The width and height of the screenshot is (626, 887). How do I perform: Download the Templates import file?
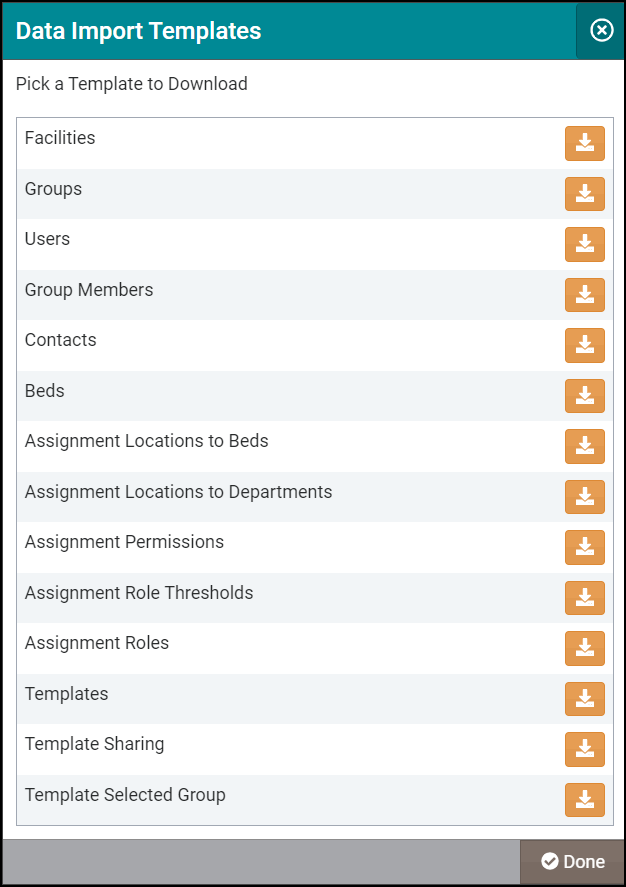tap(585, 699)
